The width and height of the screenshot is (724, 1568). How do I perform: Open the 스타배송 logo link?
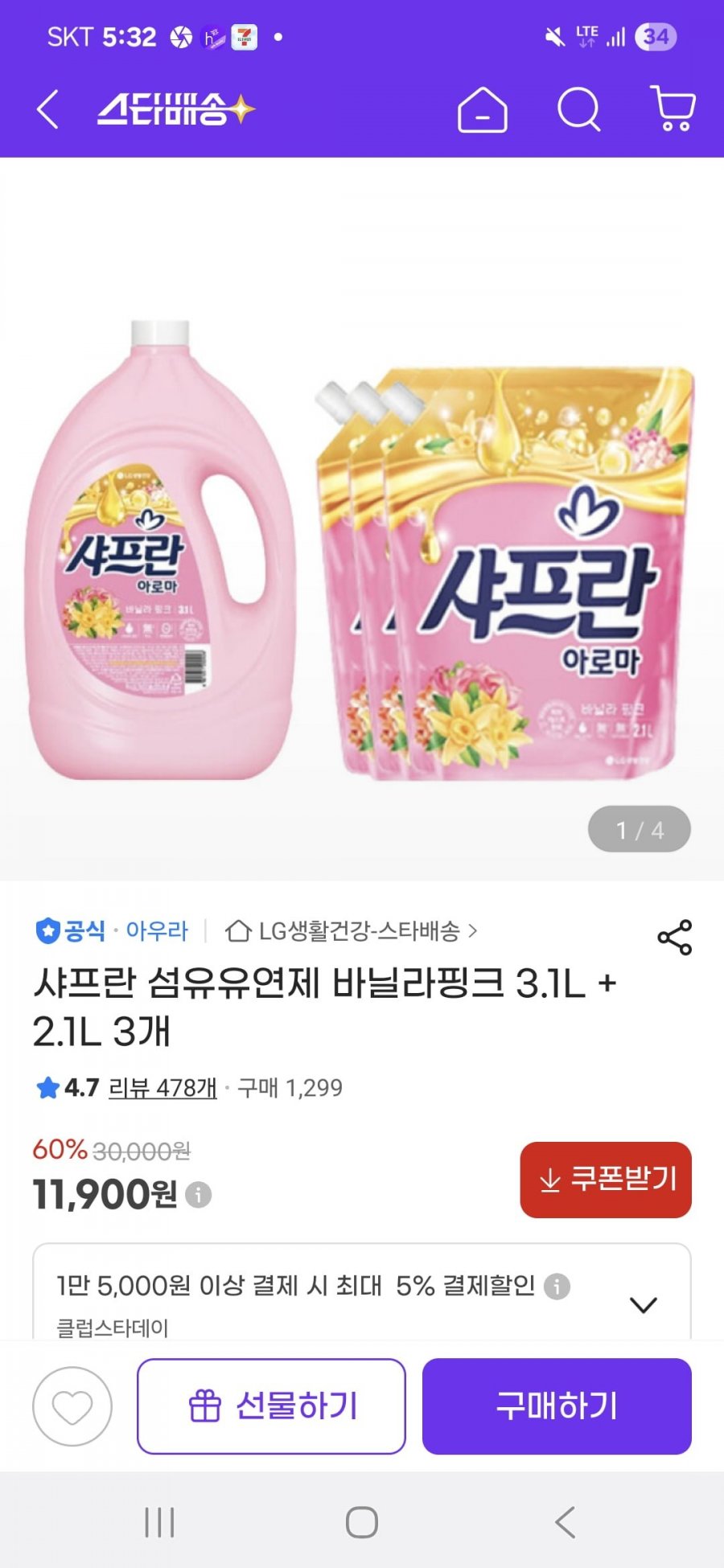[176, 109]
